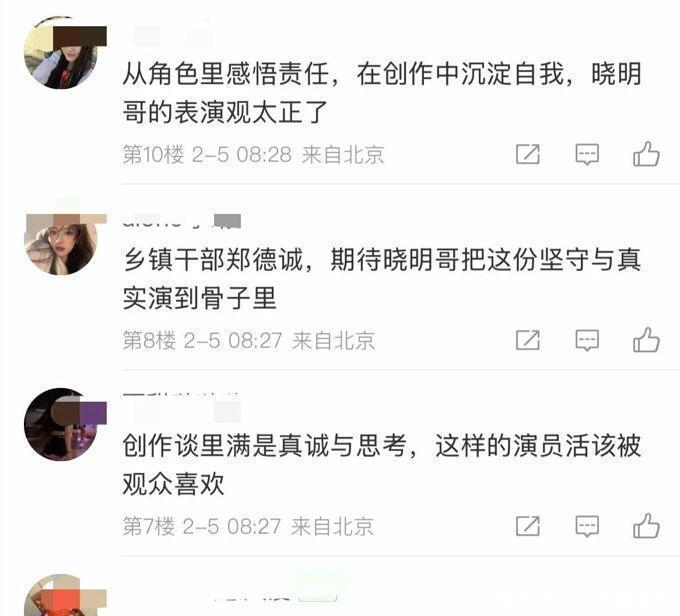Repost the 第7楼 comment
Image resolution: width=680 pixels, height=616 pixels.
(528, 525)
